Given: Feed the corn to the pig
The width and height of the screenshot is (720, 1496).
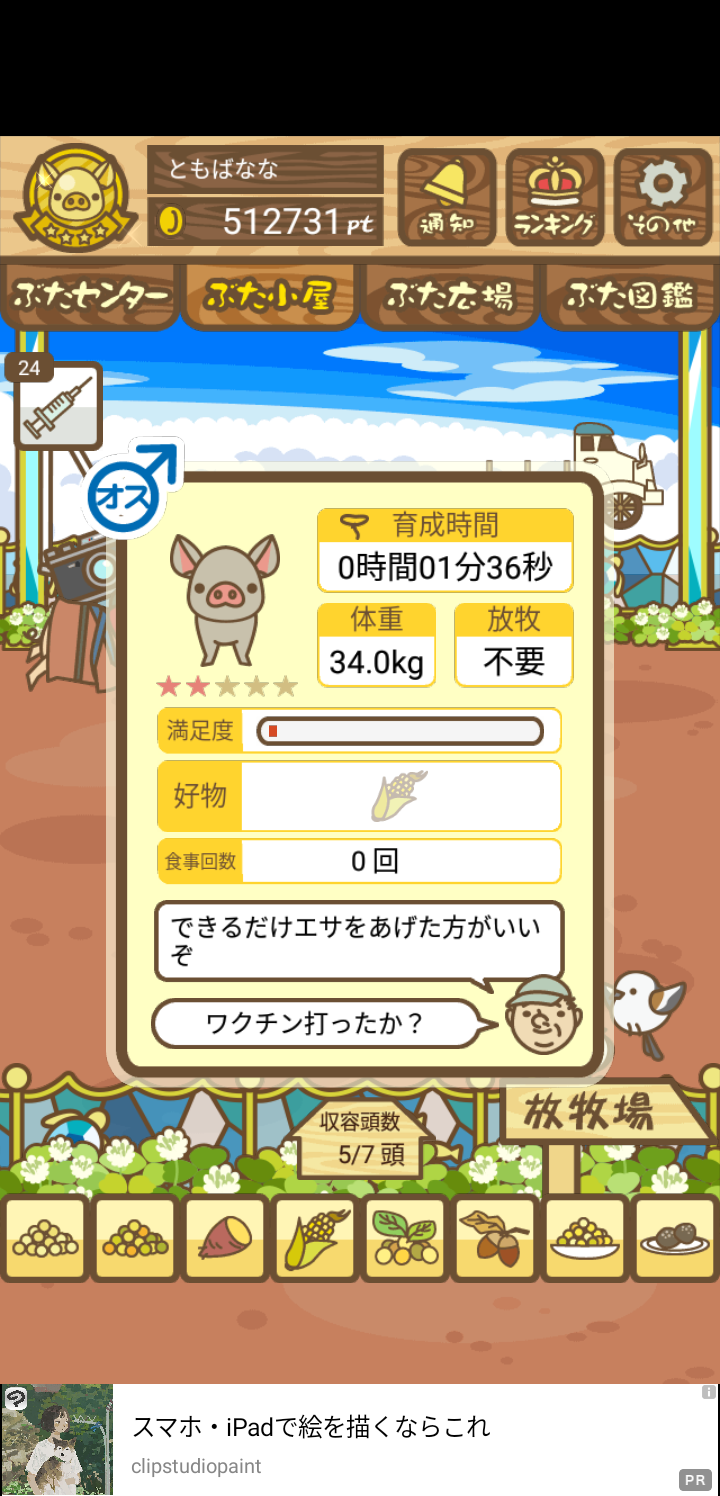Looking at the screenshot, I should (x=314, y=1238).
